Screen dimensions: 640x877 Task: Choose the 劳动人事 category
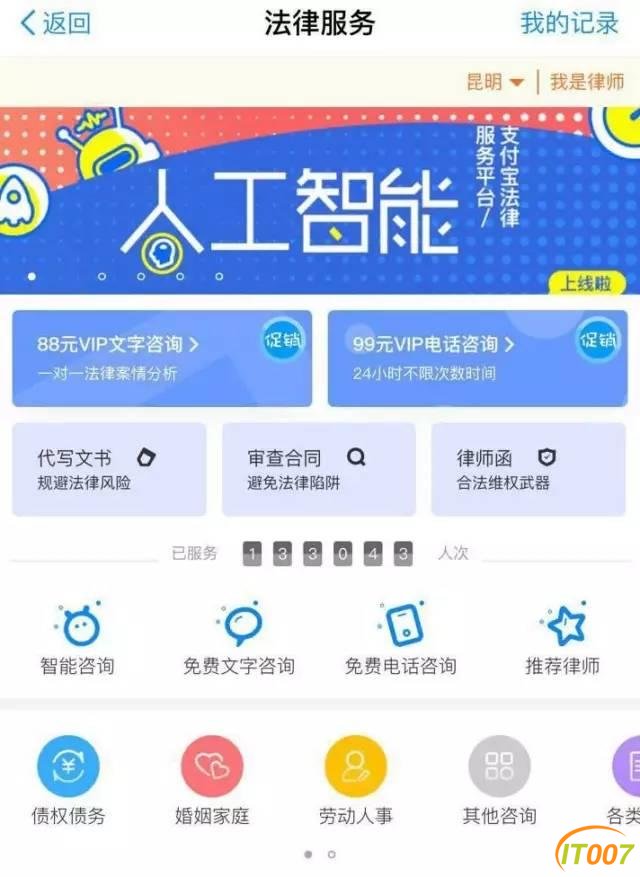point(356,782)
